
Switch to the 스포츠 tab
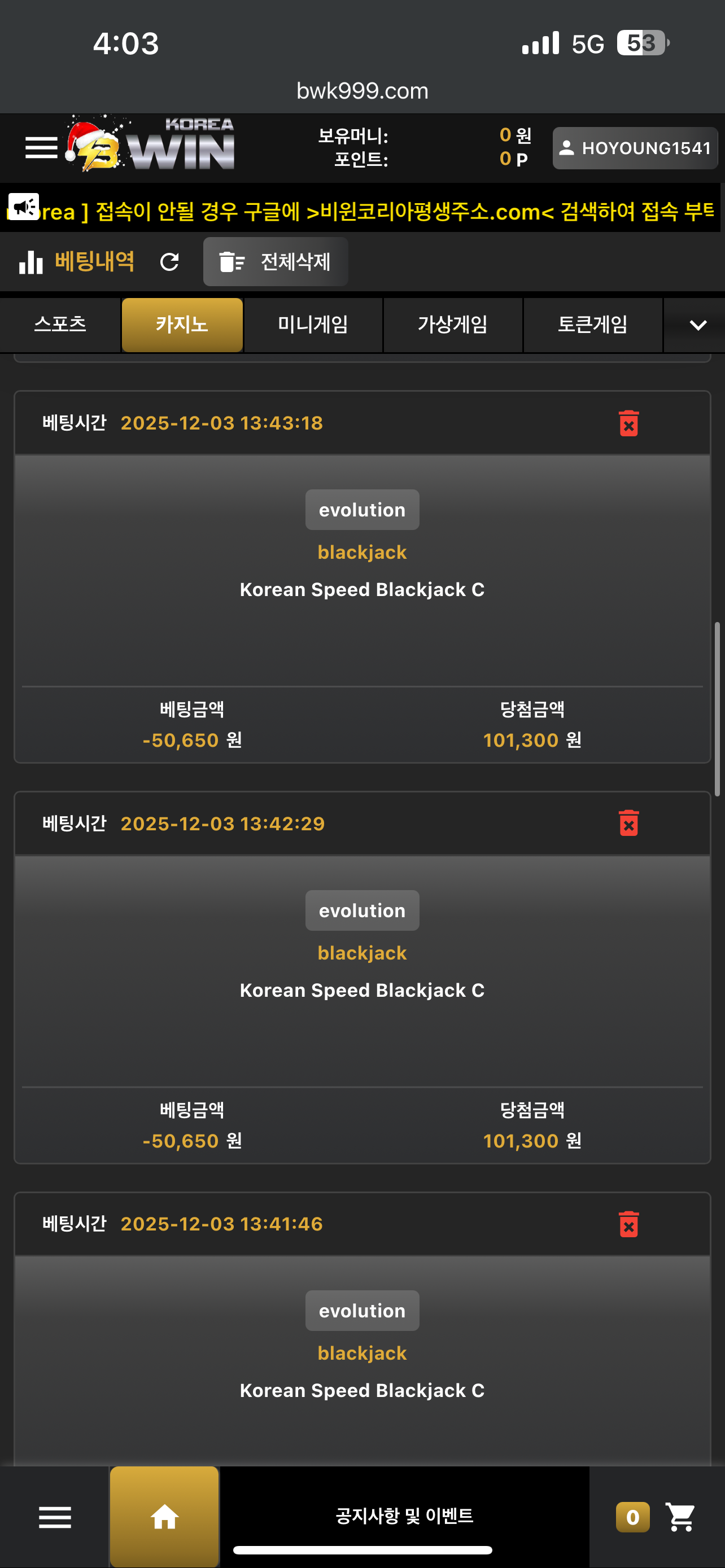point(60,325)
